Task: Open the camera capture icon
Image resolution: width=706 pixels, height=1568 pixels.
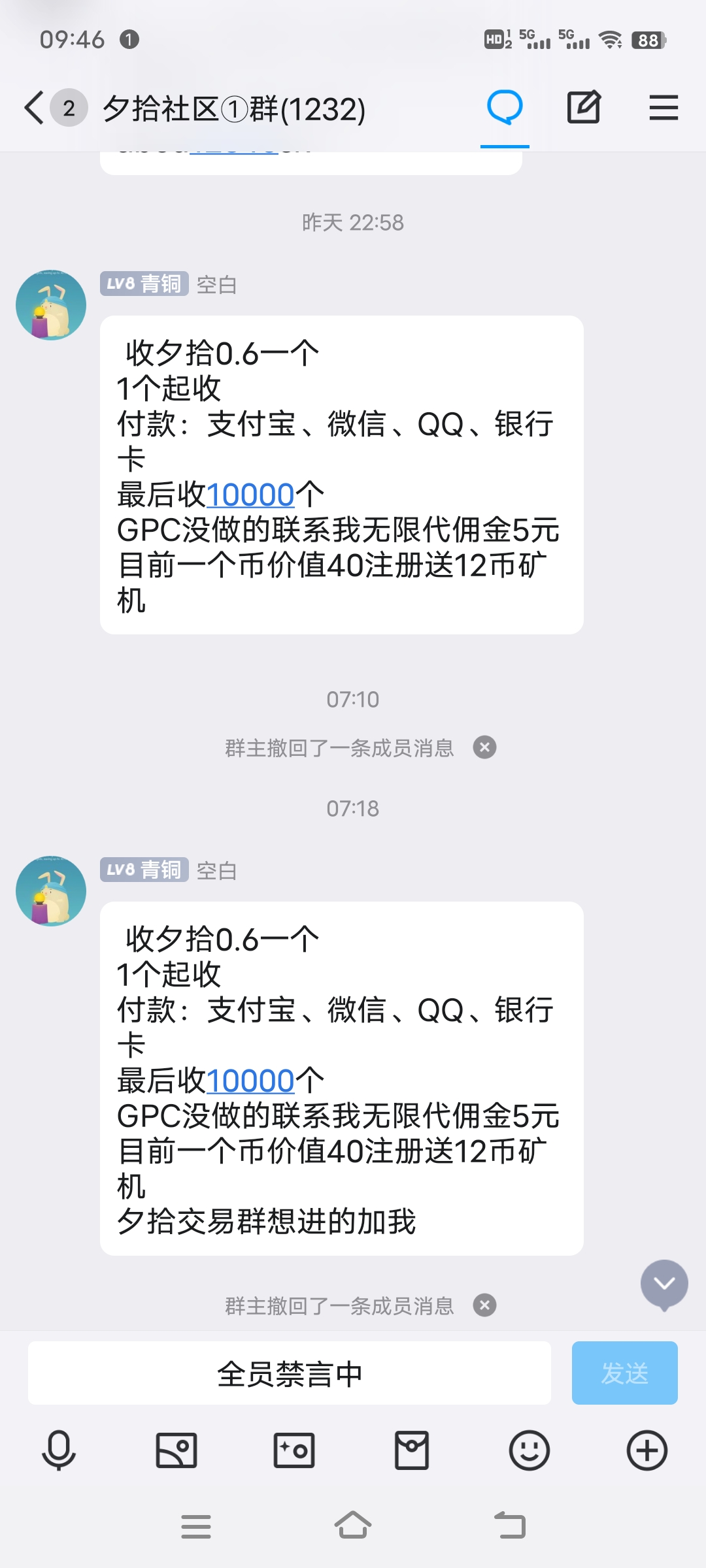Action: coord(294,1450)
